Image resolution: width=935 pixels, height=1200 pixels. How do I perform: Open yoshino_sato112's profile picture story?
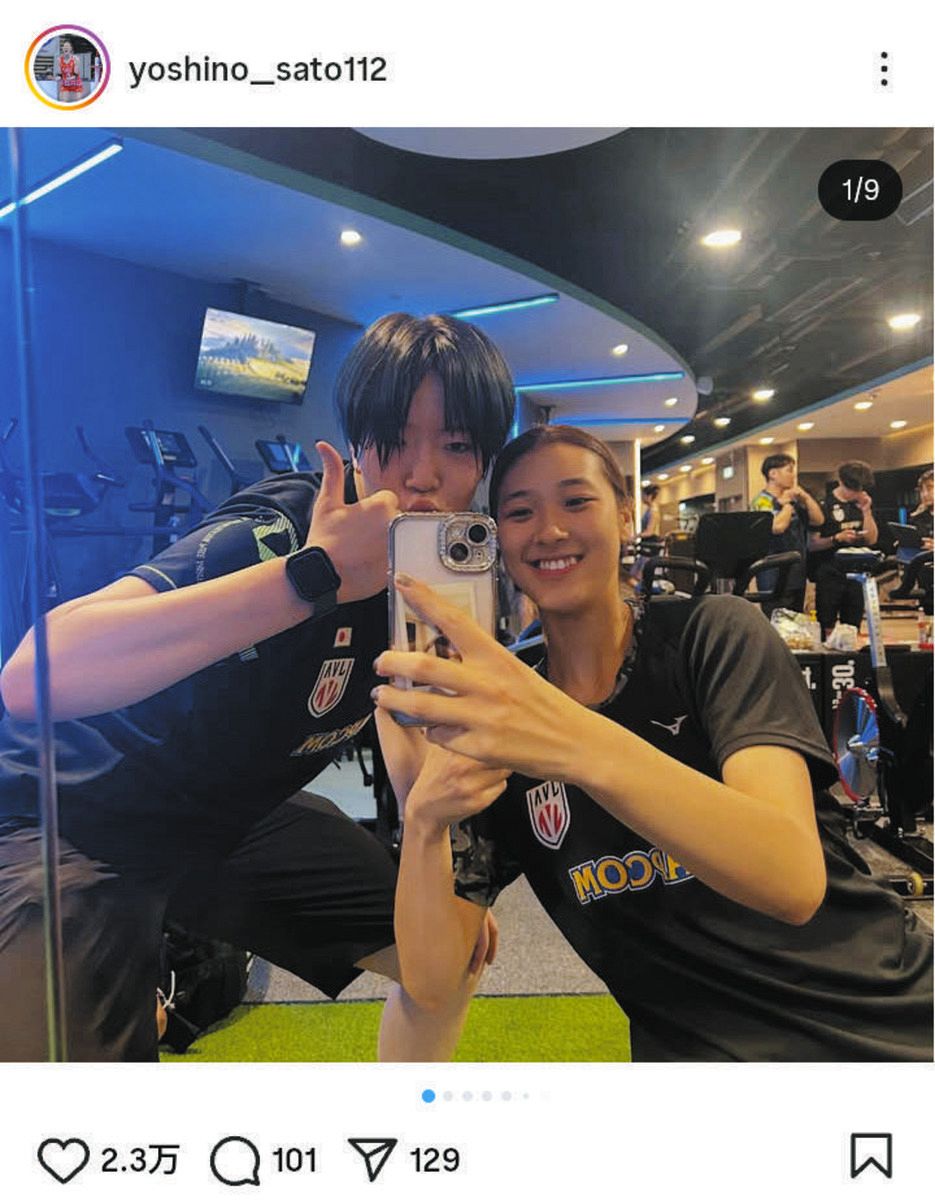[x=67, y=67]
